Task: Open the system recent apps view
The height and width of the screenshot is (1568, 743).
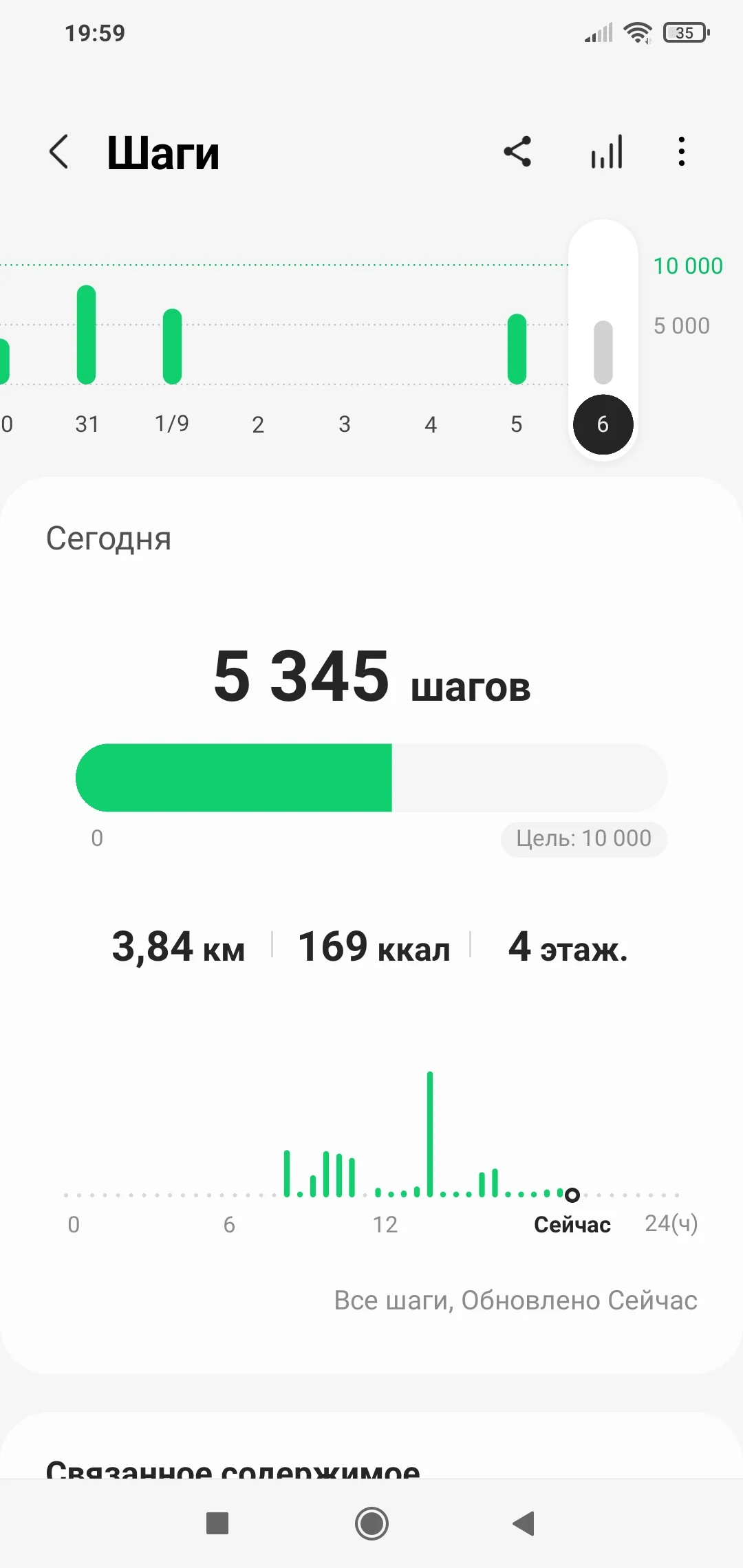Action: click(217, 1523)
